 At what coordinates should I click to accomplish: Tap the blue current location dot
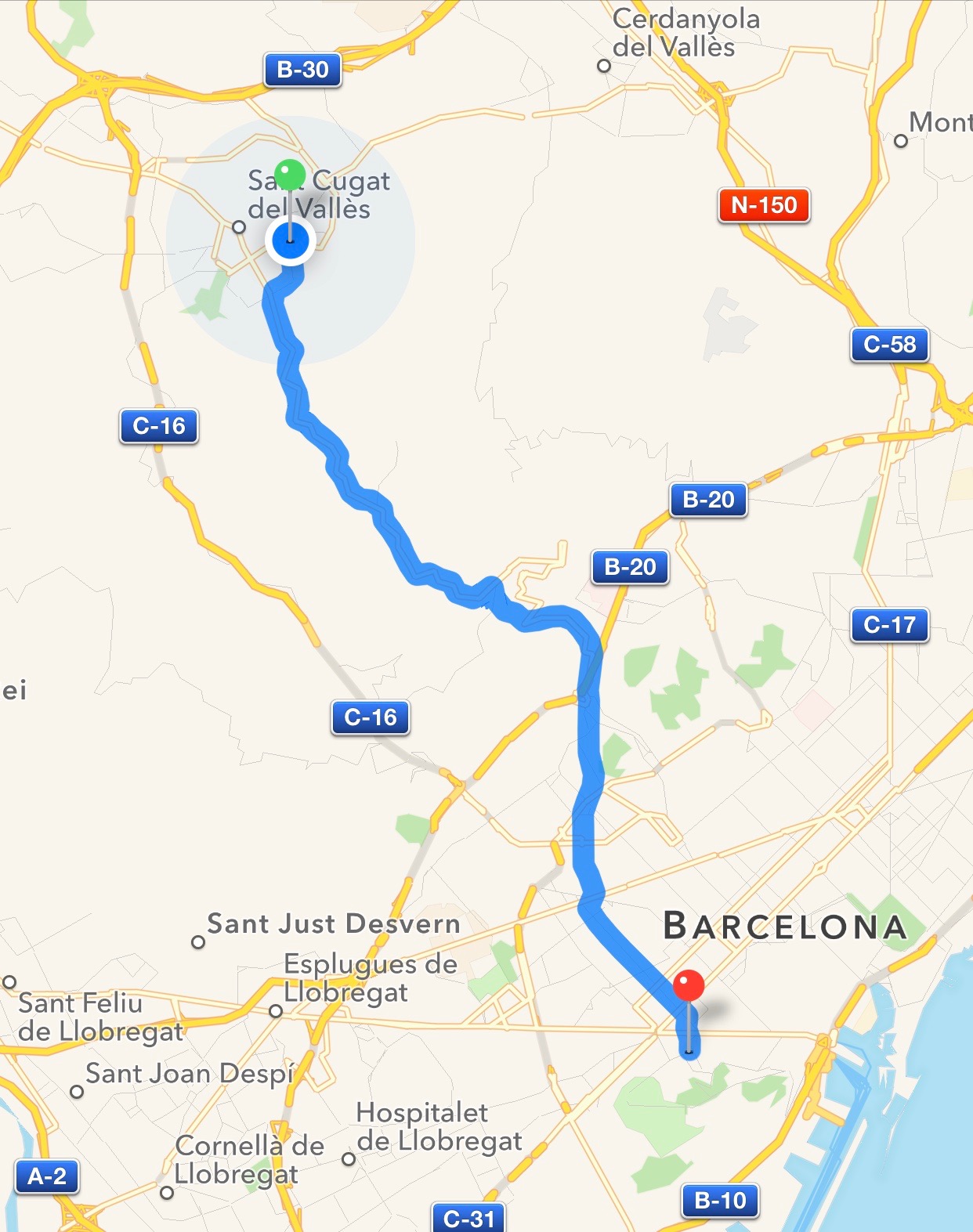click(x=291, y=242)
